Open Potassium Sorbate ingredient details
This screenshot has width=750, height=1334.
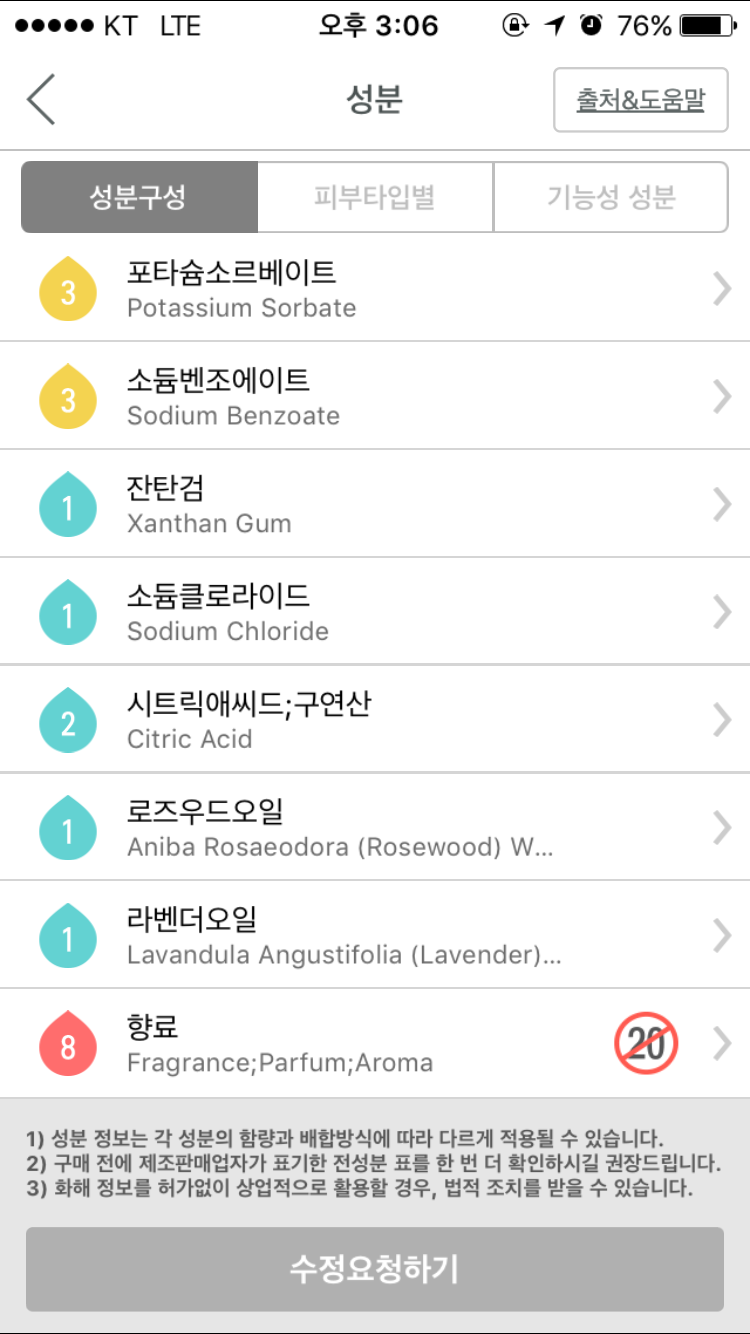coord(375,288)
